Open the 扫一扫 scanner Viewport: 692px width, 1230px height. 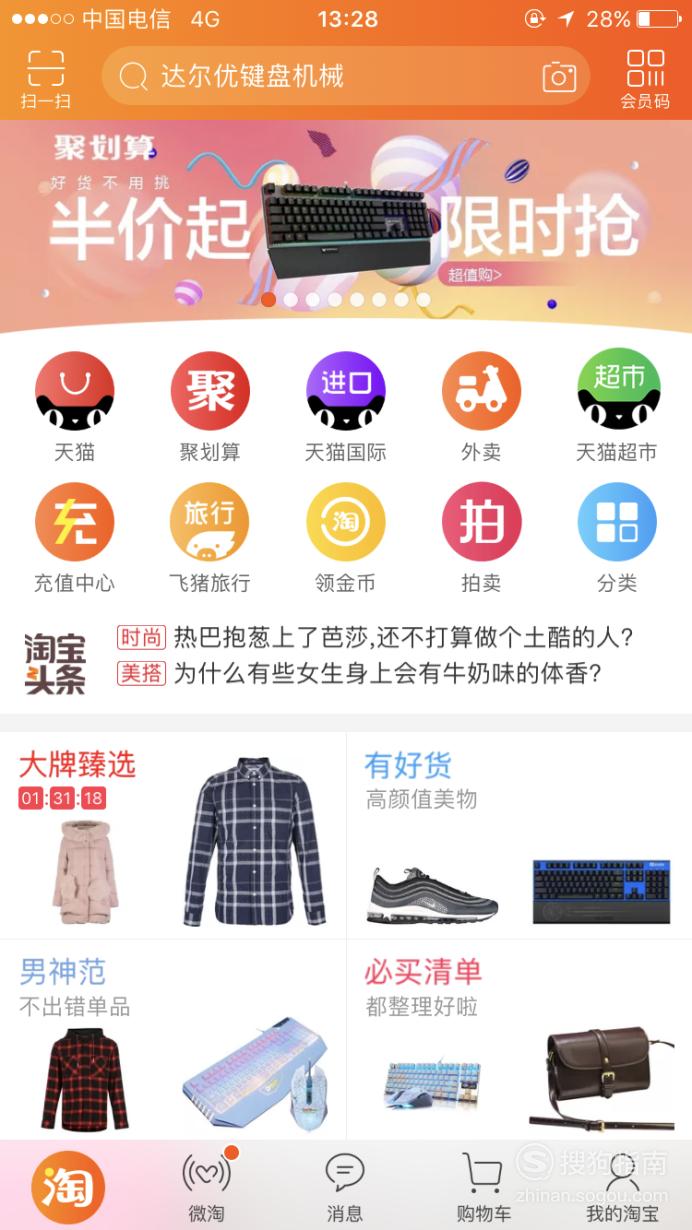[45, 78]
